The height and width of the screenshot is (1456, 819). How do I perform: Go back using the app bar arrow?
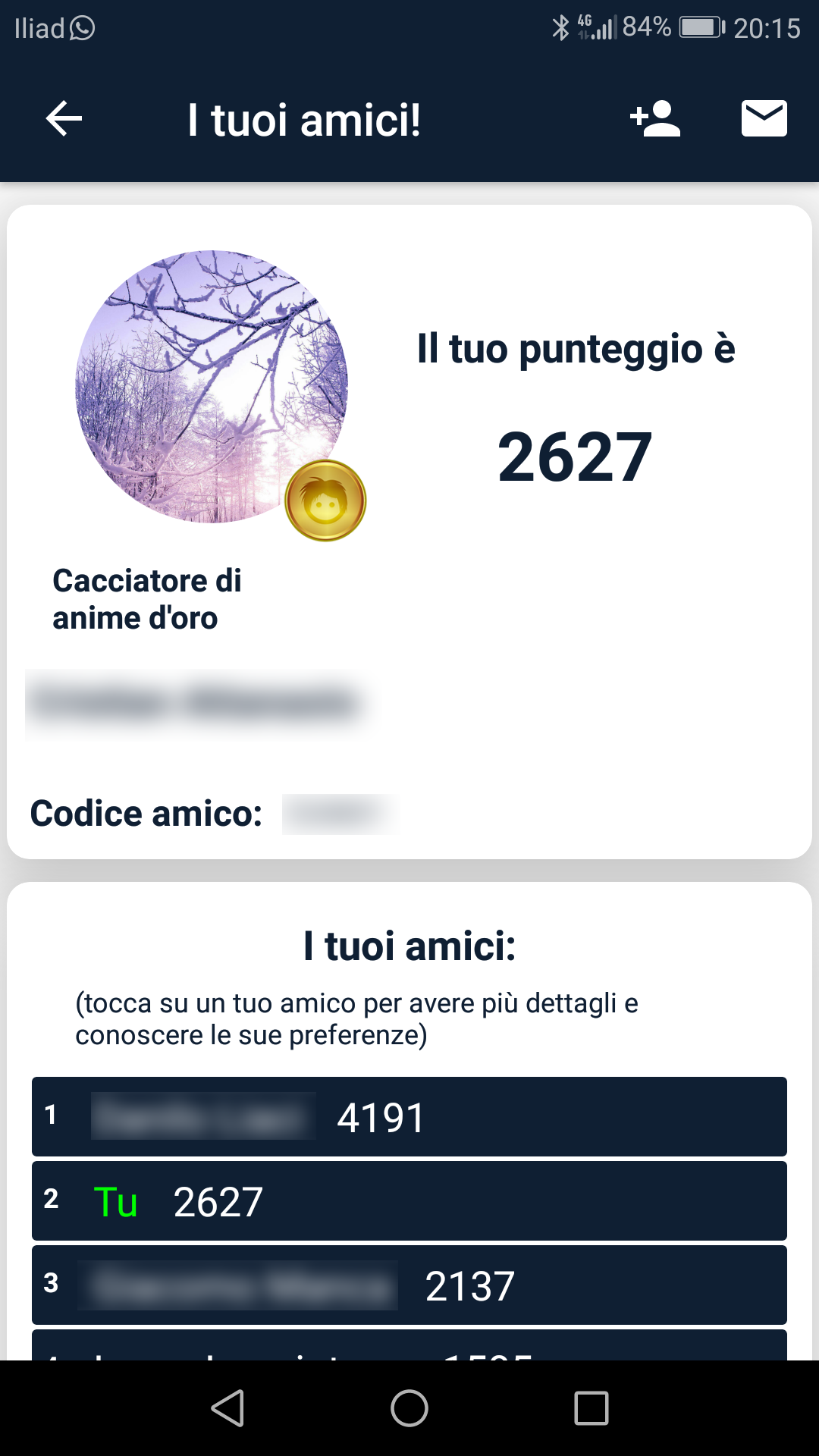pos(64,119)
